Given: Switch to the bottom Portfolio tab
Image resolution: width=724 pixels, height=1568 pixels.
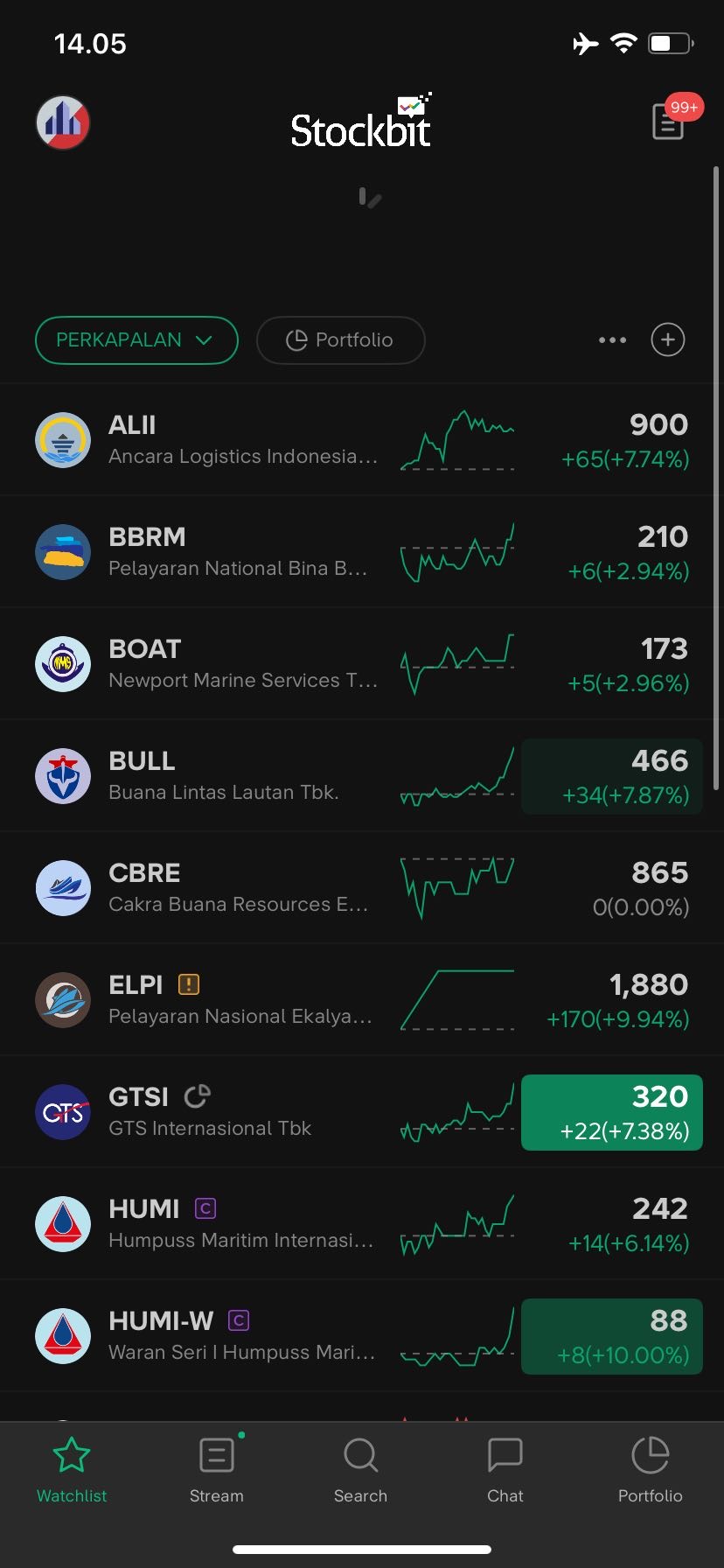Looking at the screenshot, I should pos(650,1470).
